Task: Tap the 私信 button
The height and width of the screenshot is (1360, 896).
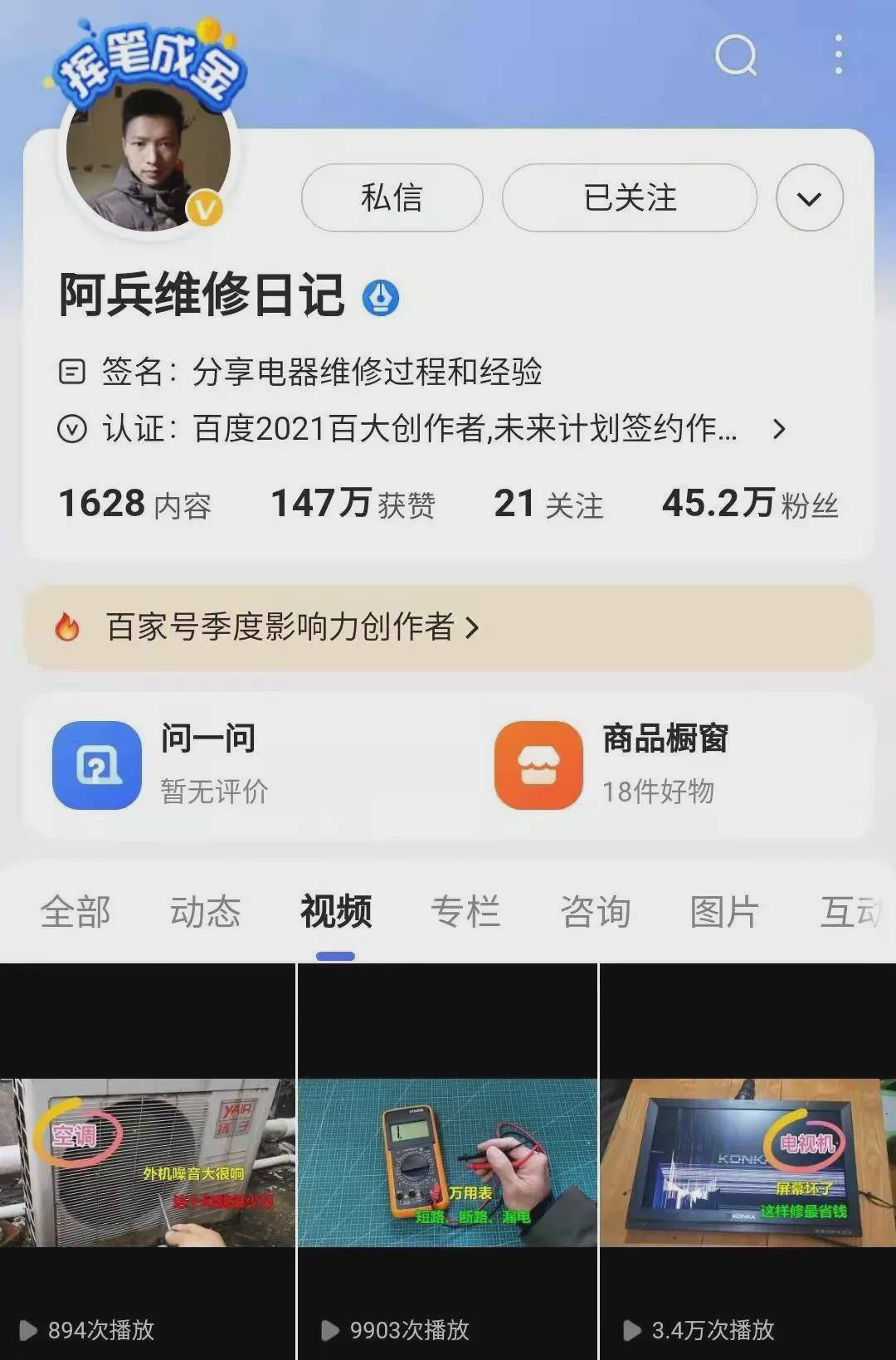Action: (392, 198)
